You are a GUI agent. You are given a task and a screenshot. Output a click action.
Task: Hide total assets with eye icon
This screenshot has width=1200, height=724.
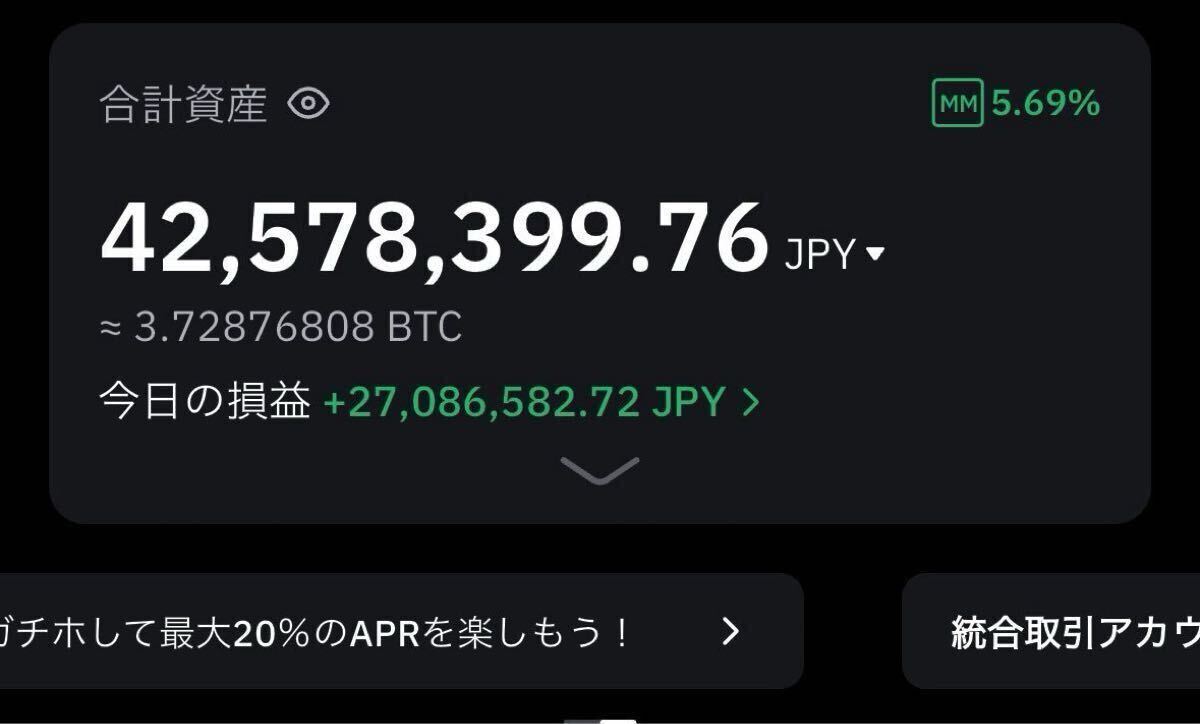pos(308,104)
